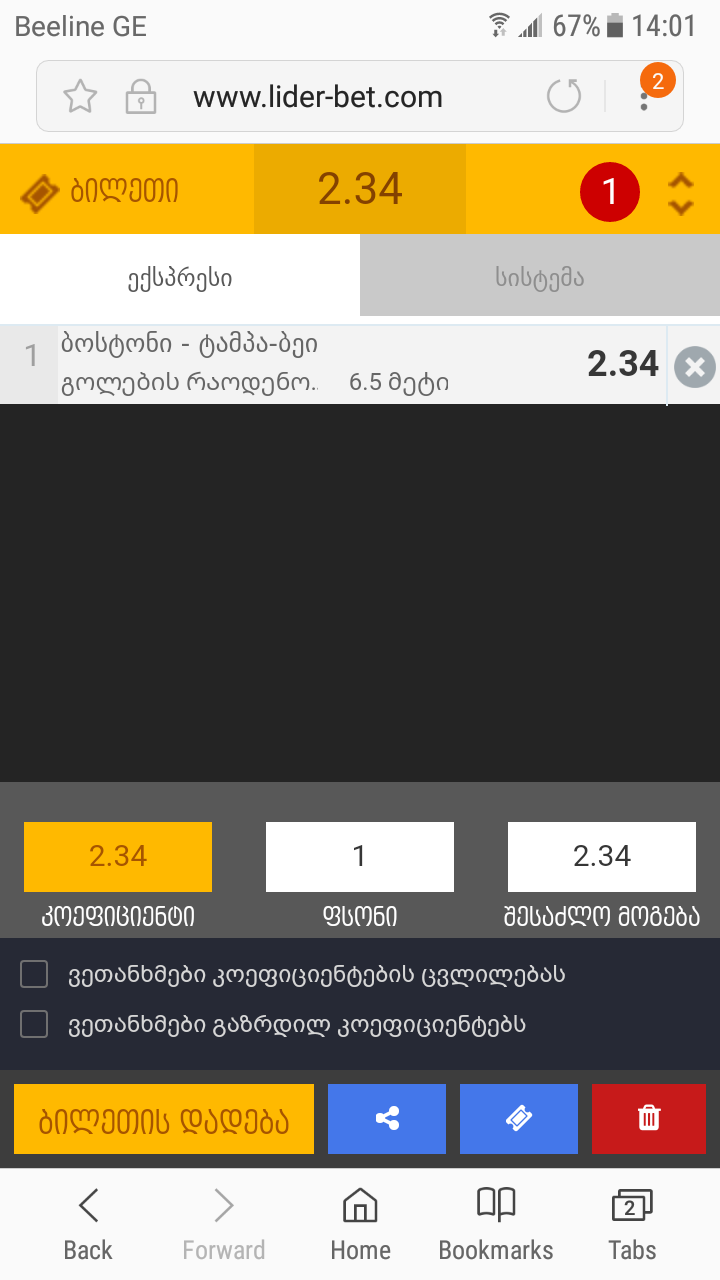The width and height of the screenshot is (720, 1280).
Task: Remove the ბოსტონი - ტამპა-ბეი bet
Action: tap(694, 367)
